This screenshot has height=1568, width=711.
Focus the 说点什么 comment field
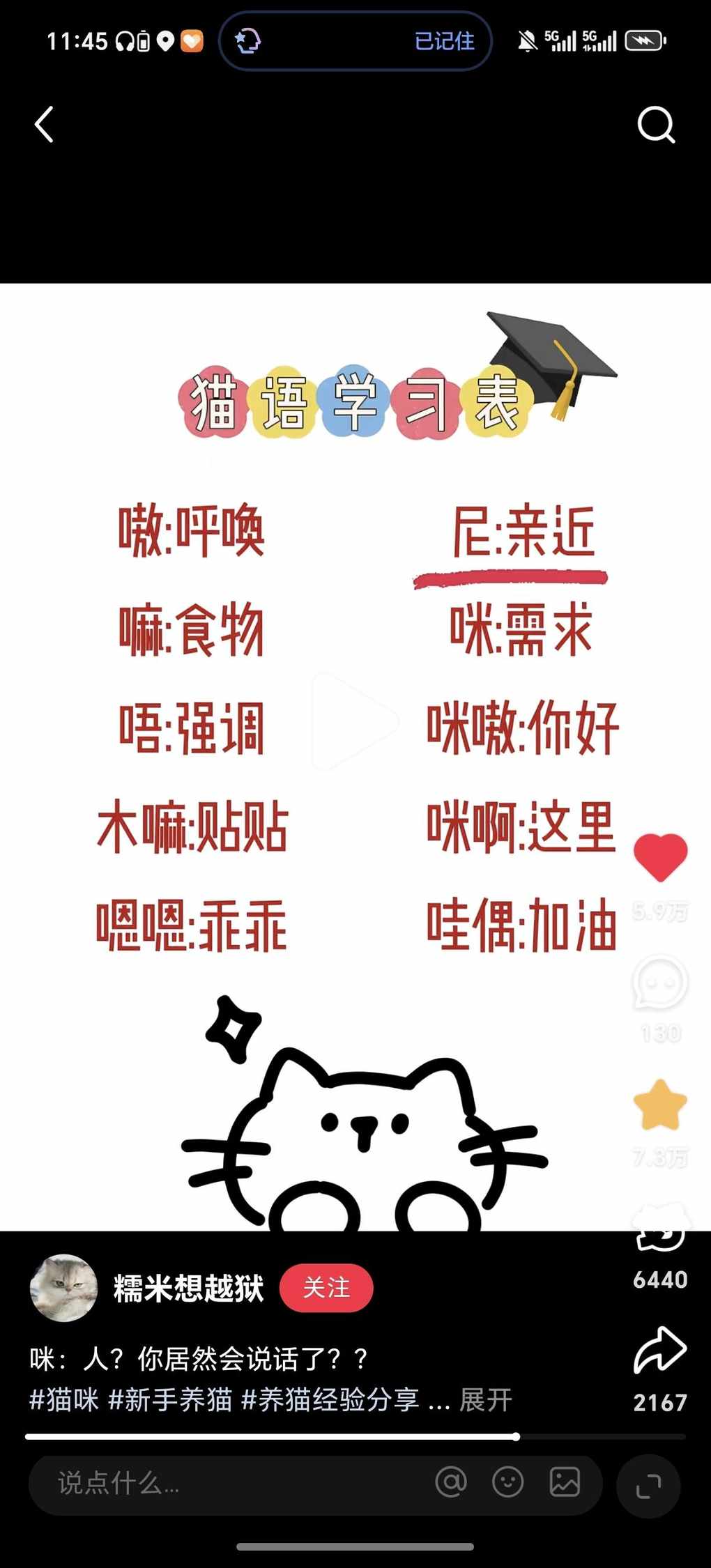tap(209, 1483)
